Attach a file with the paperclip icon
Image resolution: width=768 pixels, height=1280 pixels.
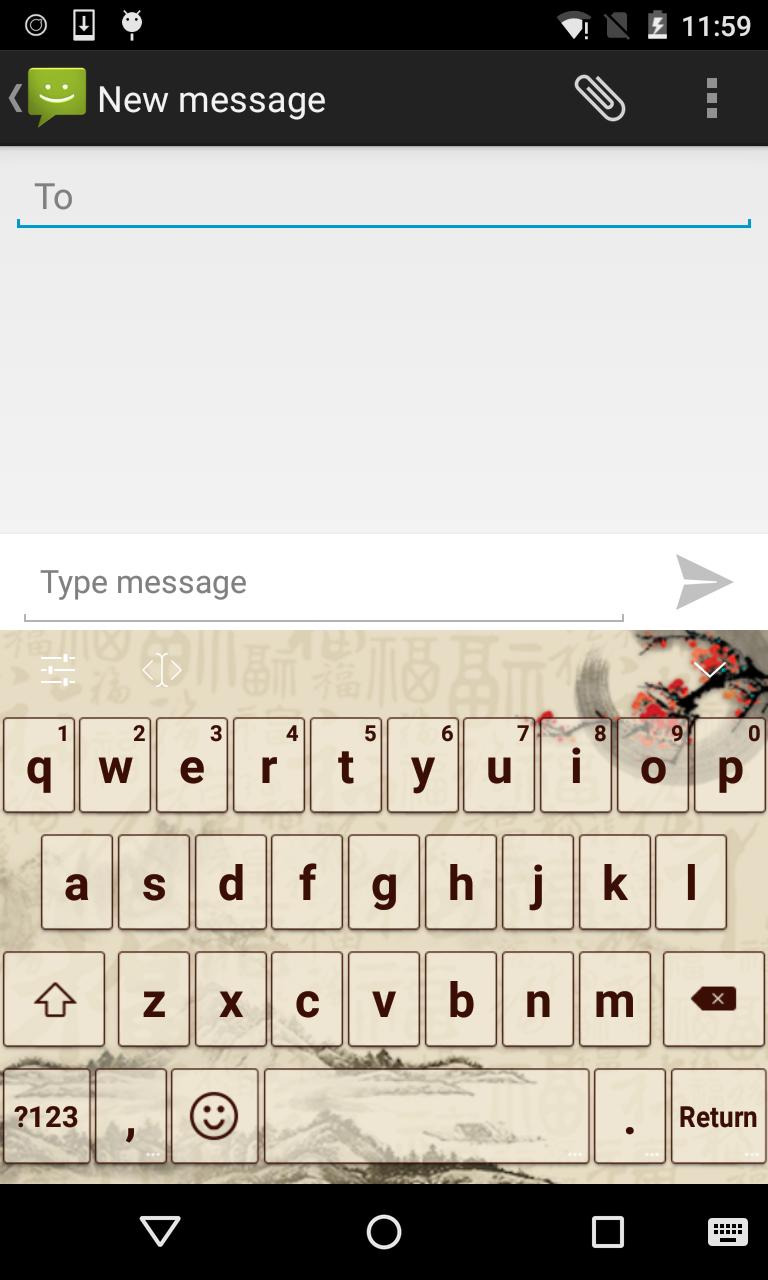coord(600,98)
